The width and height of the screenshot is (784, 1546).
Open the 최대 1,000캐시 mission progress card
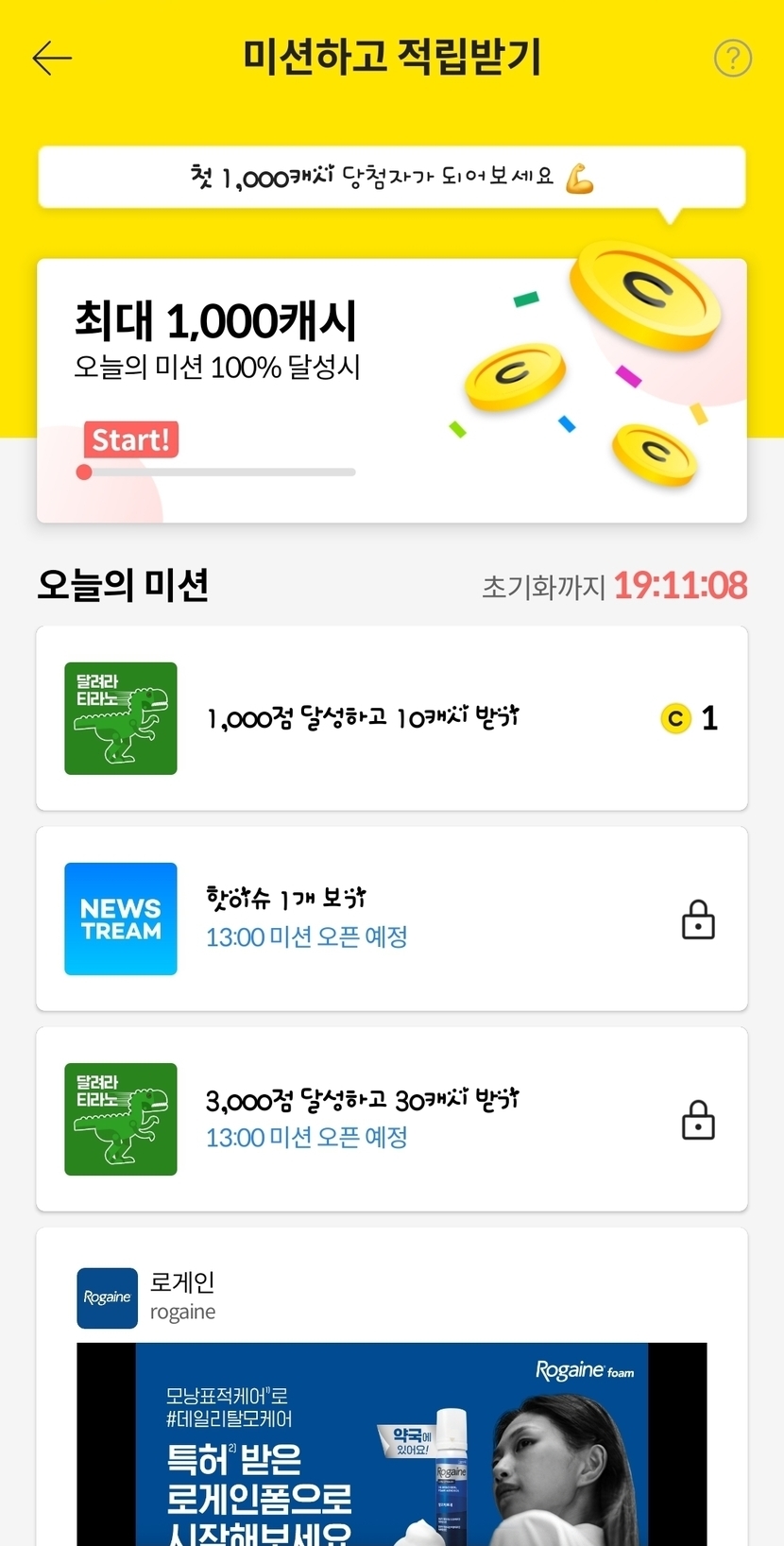click(x=391, y=390)
